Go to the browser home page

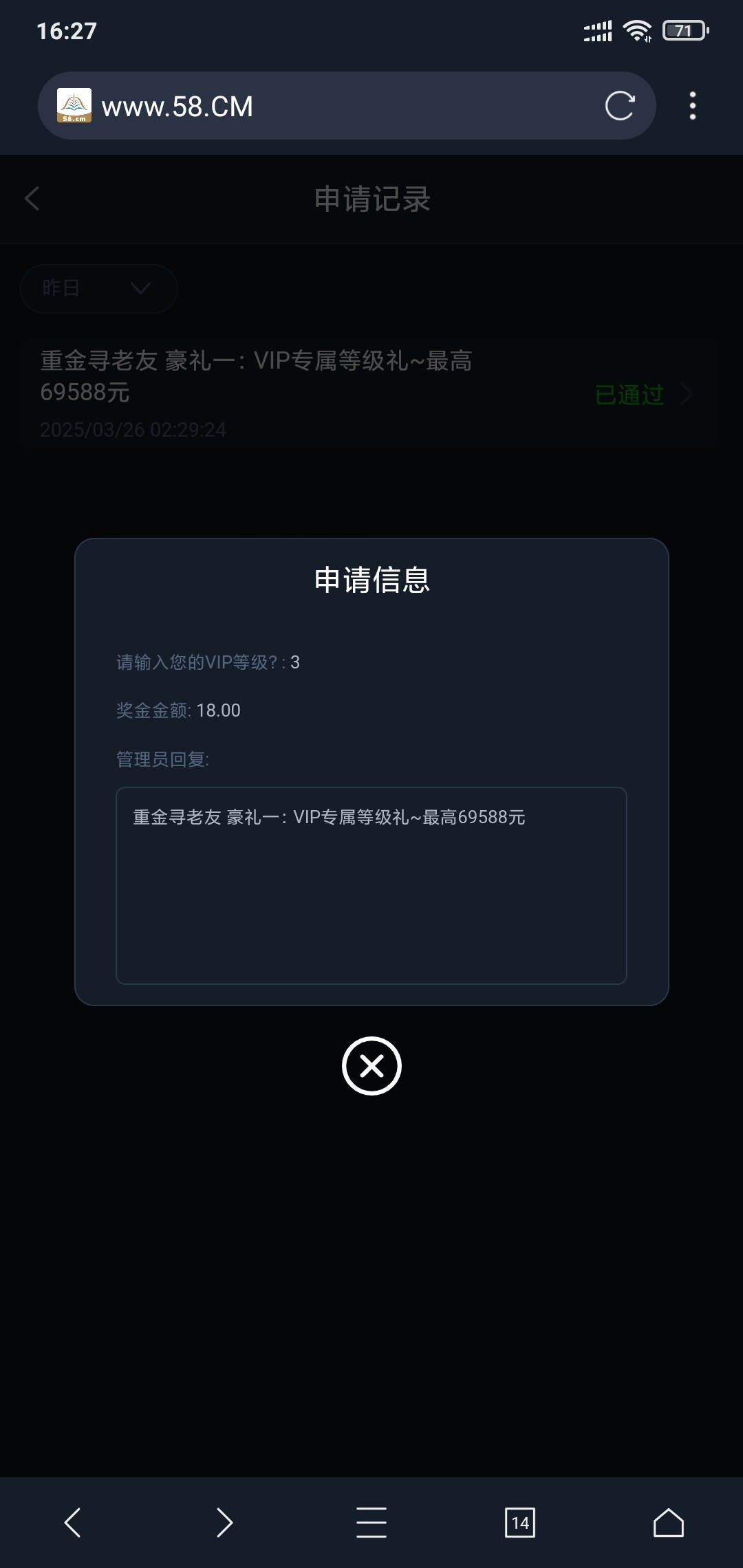pos(668,1523)
